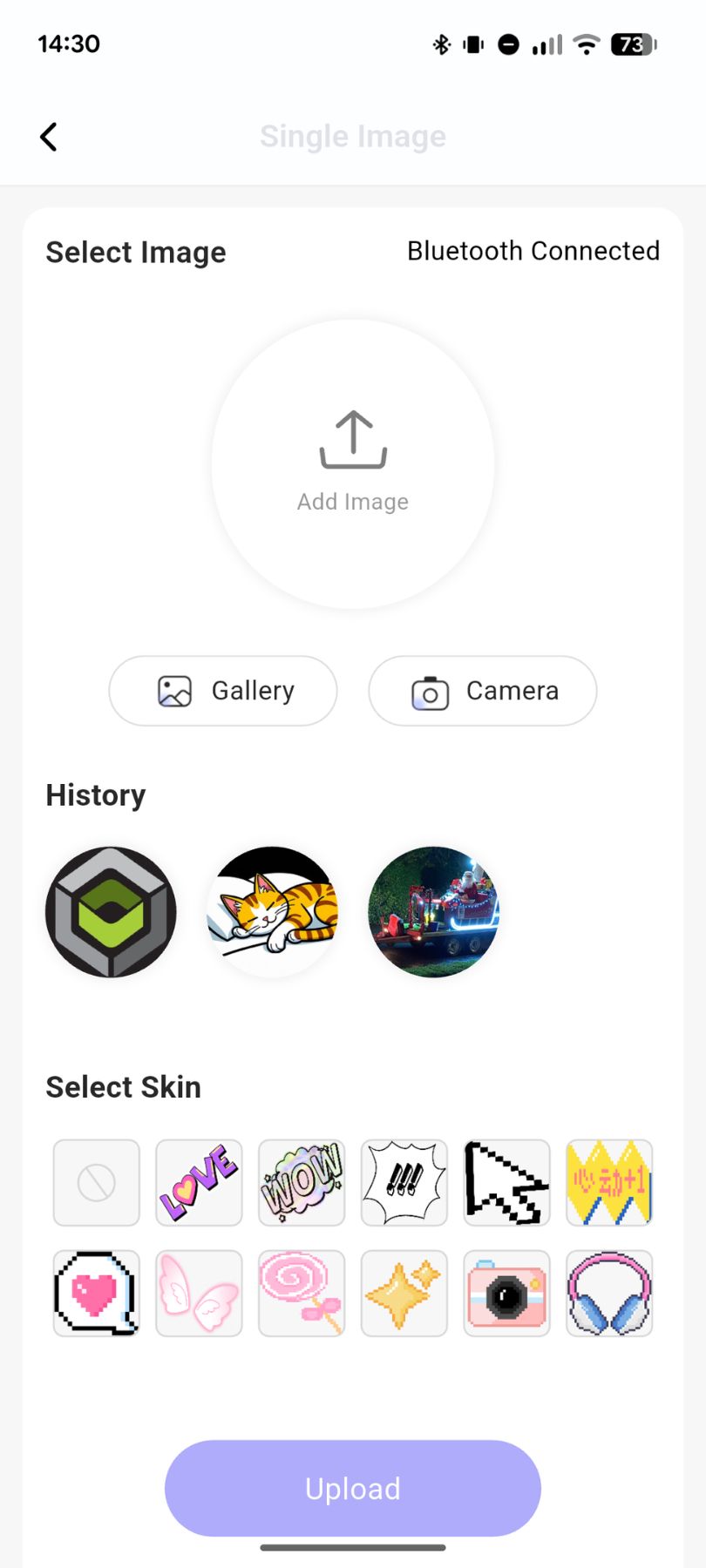Open the Gallery to pick an image
The height and width of the screenshot is (1568, 706).
[223, 691]
